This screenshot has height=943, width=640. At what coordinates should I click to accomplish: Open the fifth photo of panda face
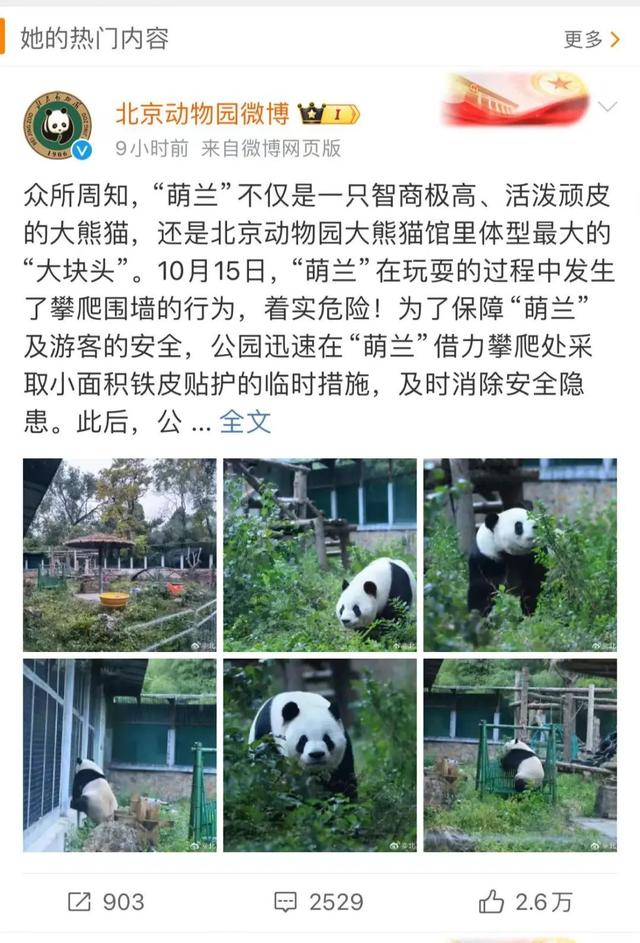point(320,755)
